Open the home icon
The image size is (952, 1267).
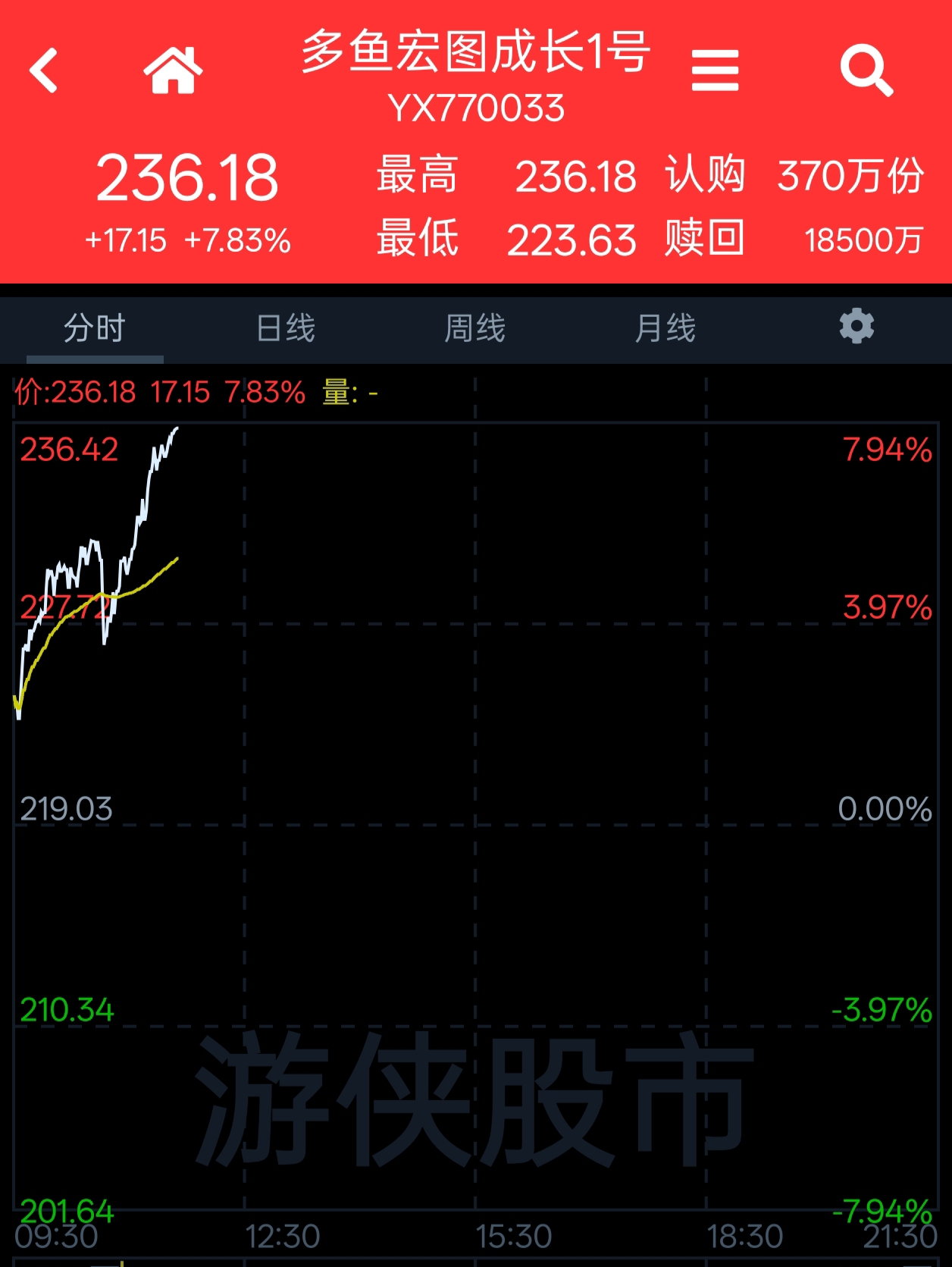(173, 71)
